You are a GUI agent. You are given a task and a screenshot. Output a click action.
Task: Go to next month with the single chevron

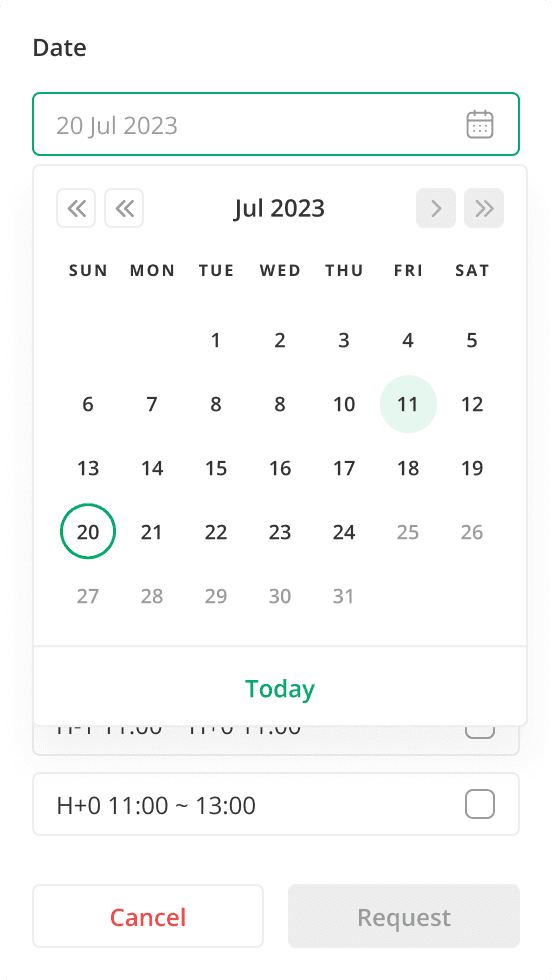436,208
